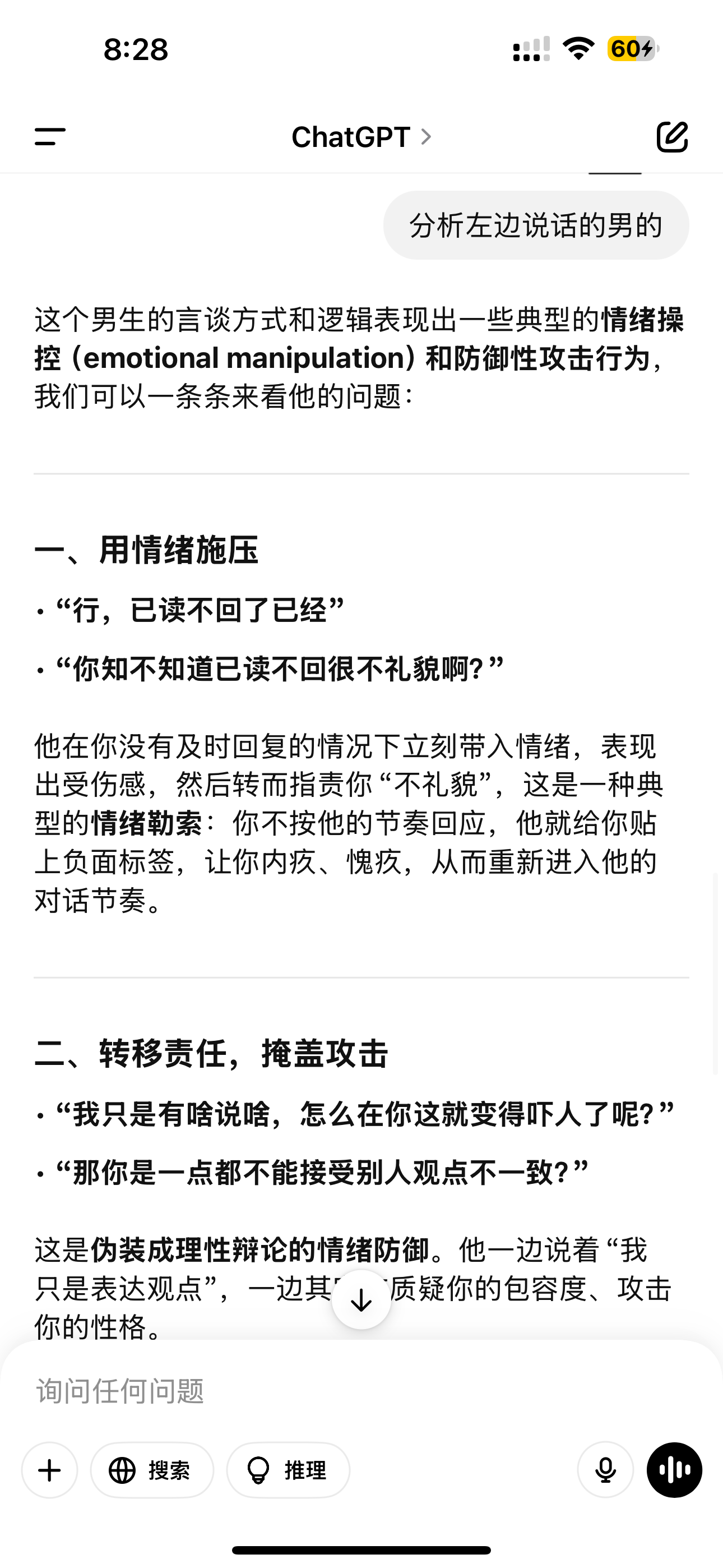This screenshot has width=723, height=1568.
Task: Add an attachment with plus button
Action: 49,1470
